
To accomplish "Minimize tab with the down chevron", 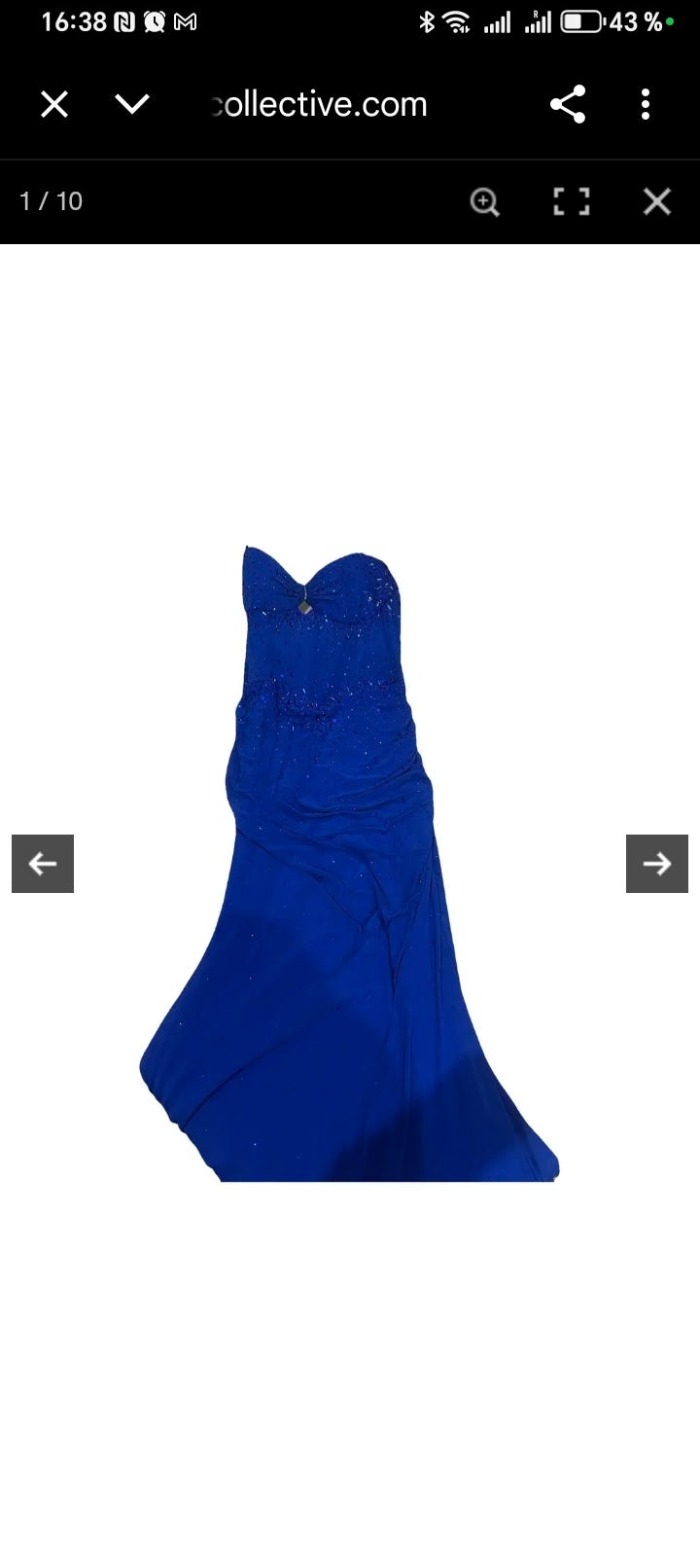I will coord(132,104).
